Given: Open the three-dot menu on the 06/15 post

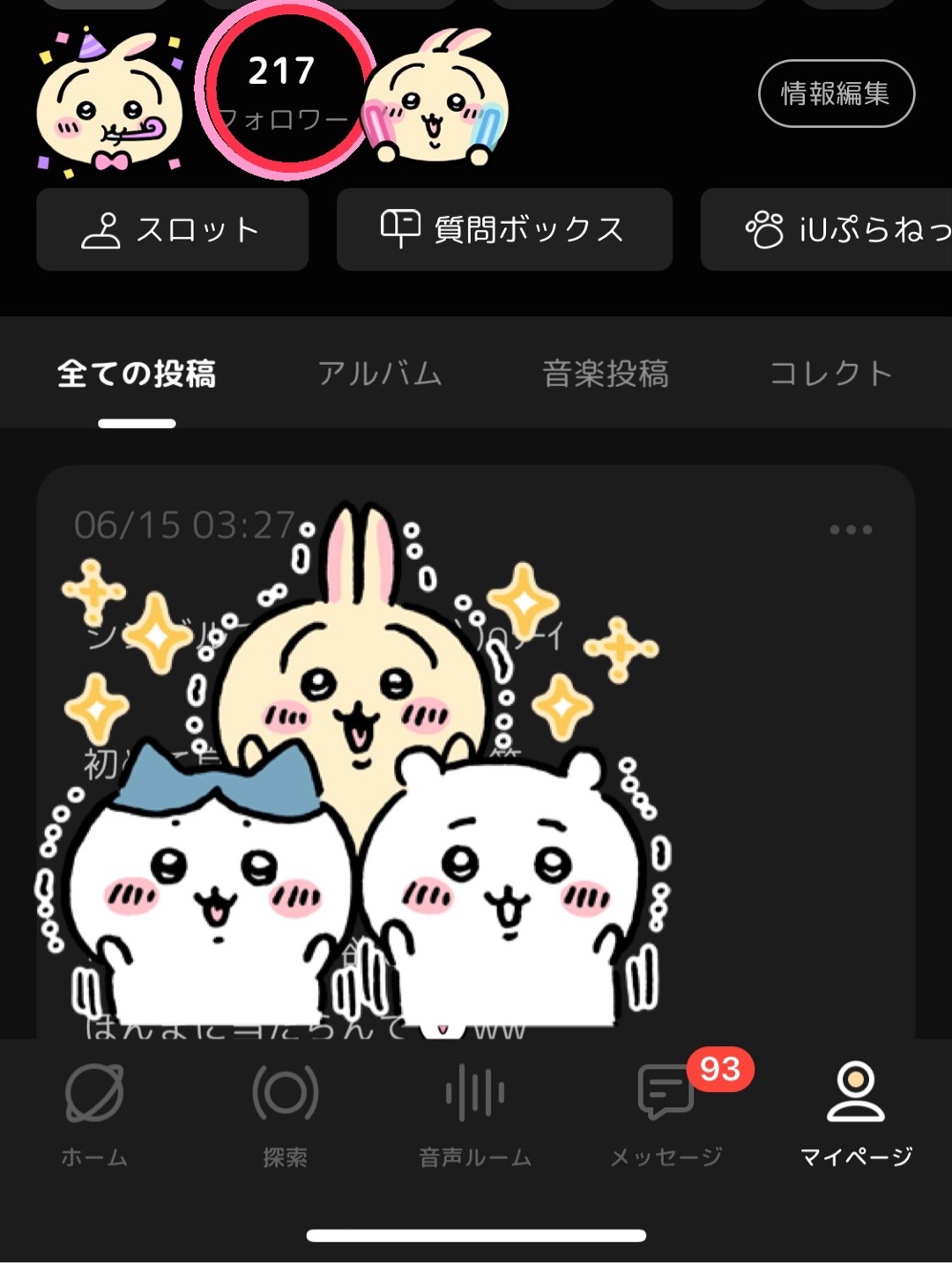Looking at the screenshot, I should click(851, 530).
